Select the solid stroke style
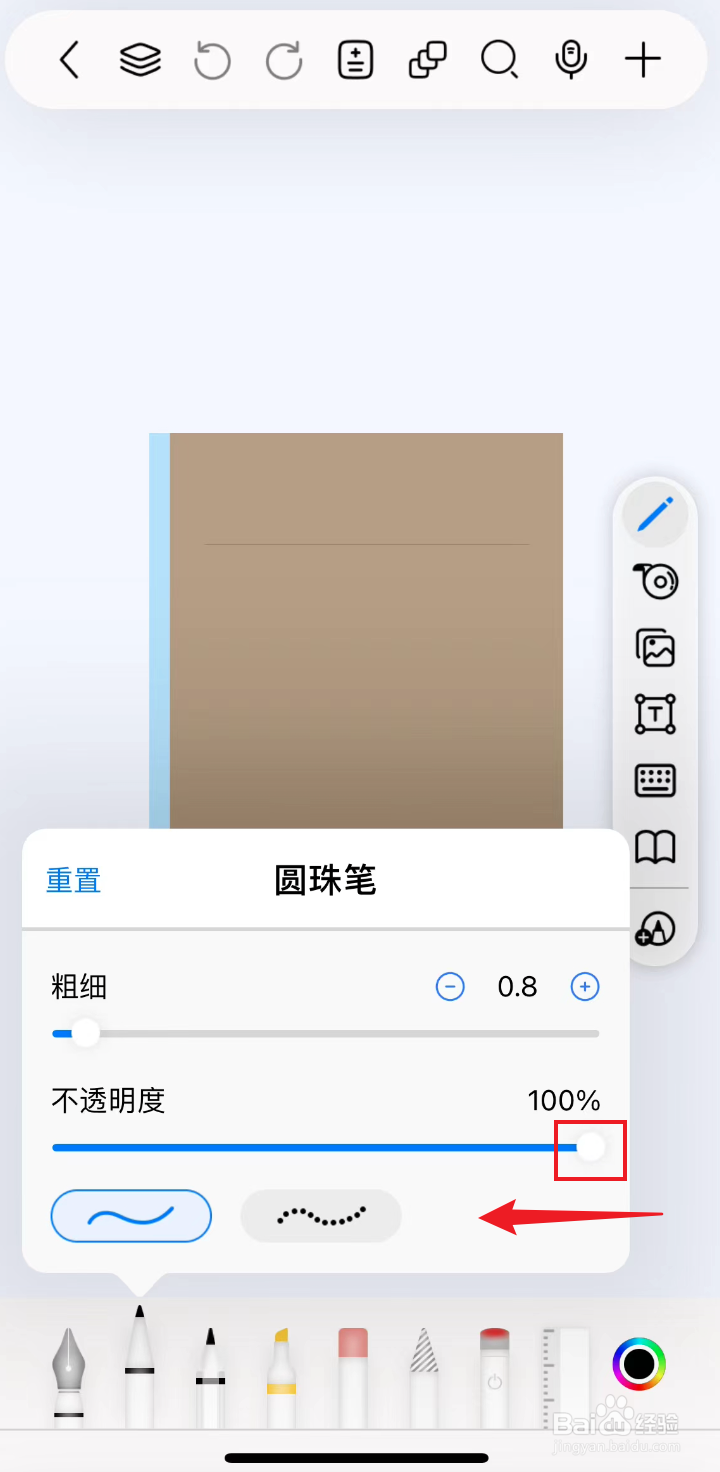Viewport: 720px width, 1472px height. [x=130, y=1216]
